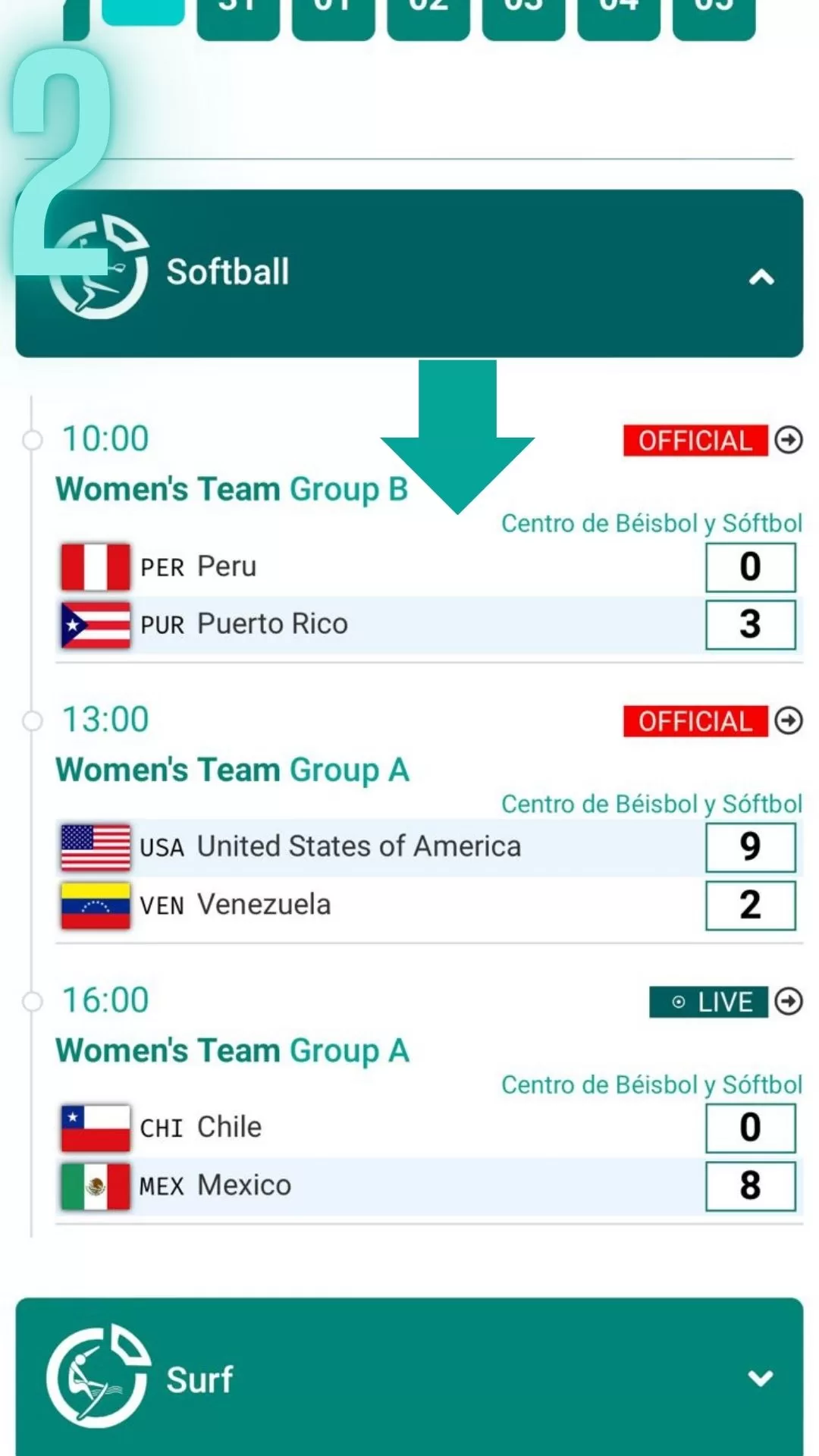Select the Peru flag icon
The width and height of the screenshot is (819, 1456).
coord(94,566)
